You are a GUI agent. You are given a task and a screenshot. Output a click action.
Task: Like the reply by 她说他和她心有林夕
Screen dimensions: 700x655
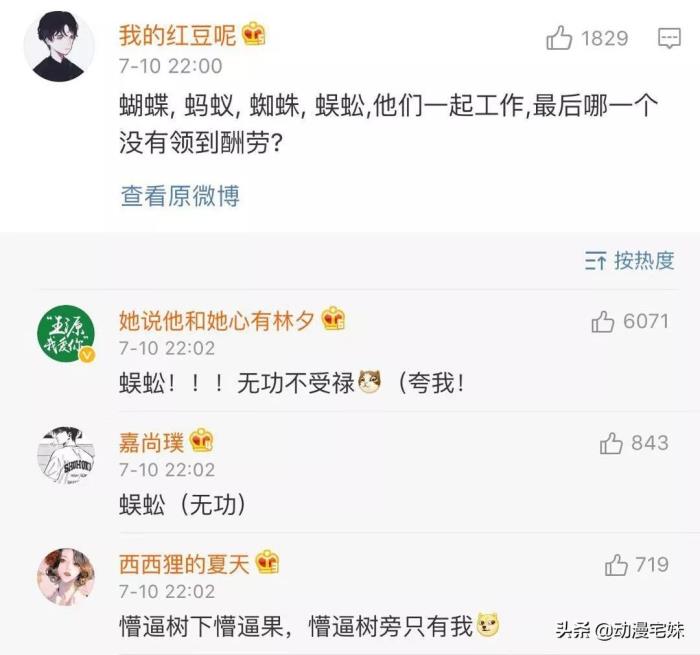point(603,321)
